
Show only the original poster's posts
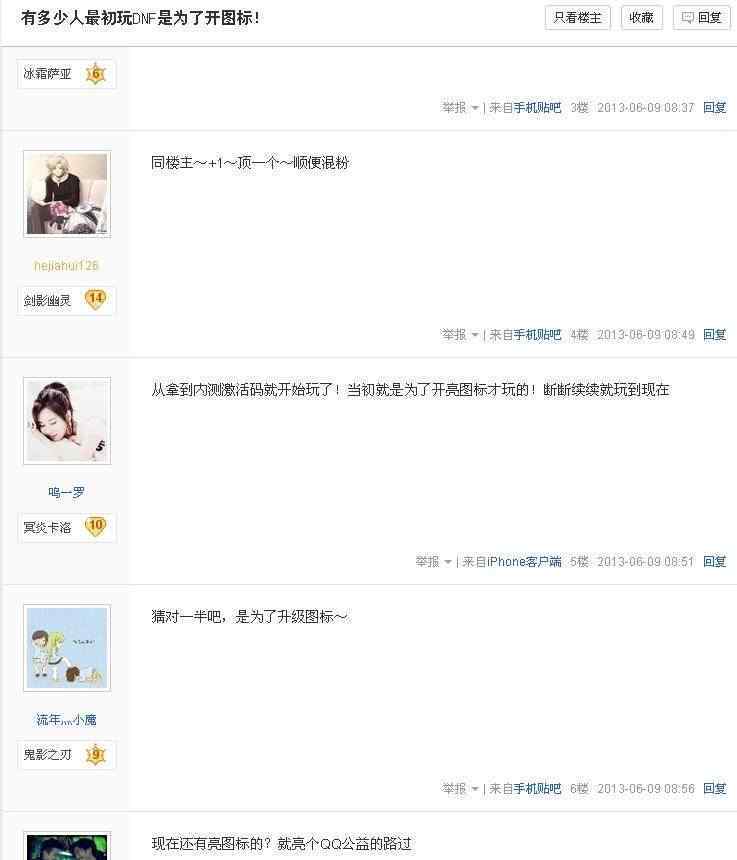(577, 17)
